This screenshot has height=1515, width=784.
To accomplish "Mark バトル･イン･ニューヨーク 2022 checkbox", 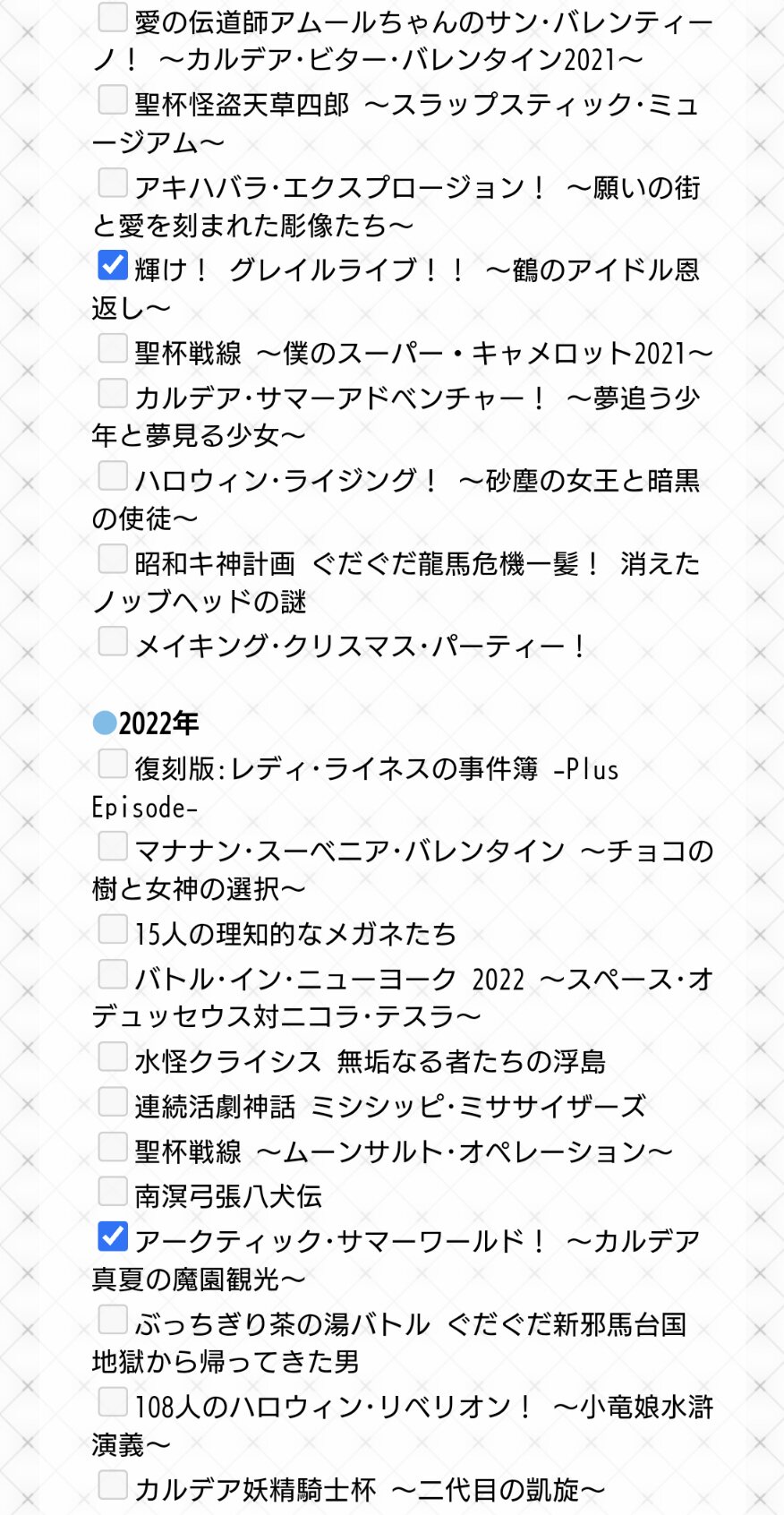I will coord(112,974).
